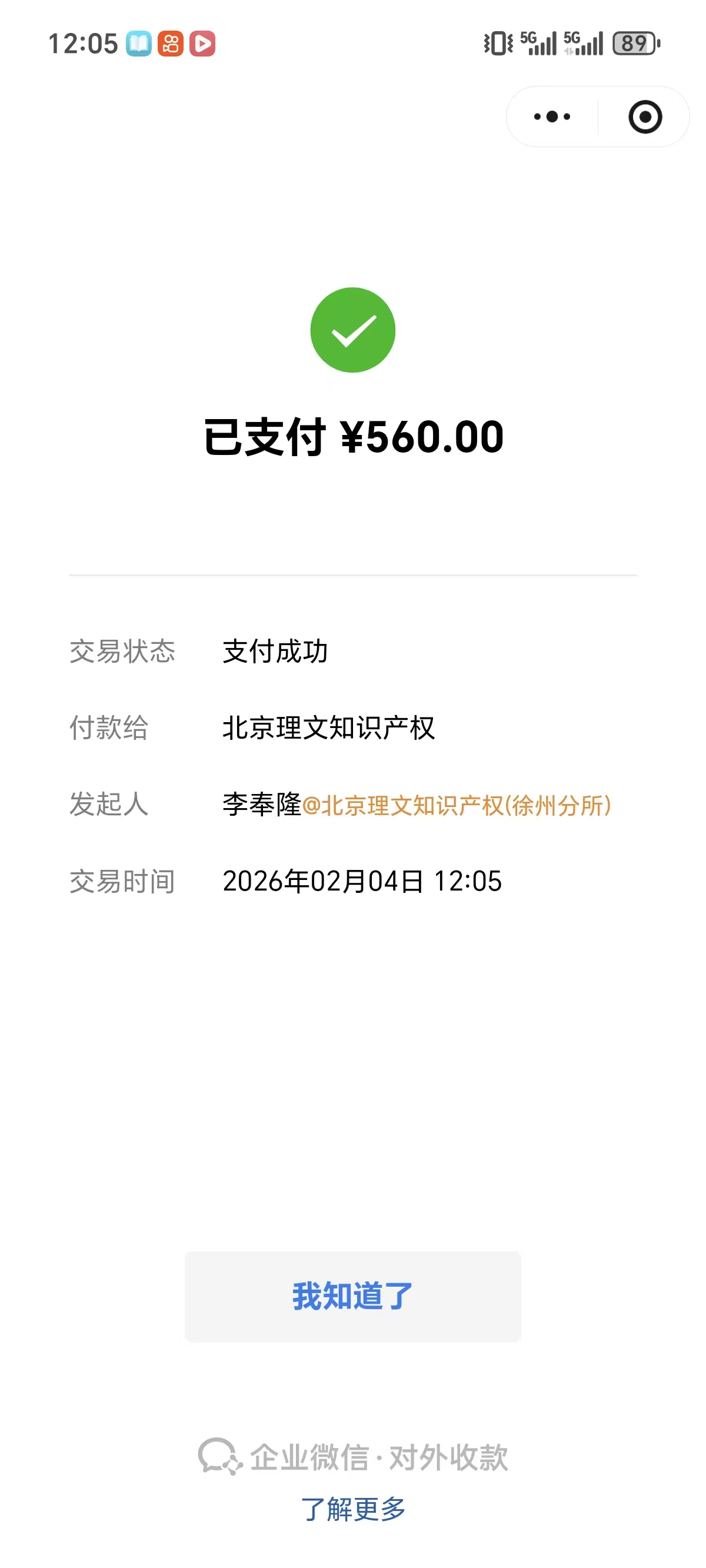Close the mini program with the circle icon
706x1568 pixels.
(x=645, y=117)
